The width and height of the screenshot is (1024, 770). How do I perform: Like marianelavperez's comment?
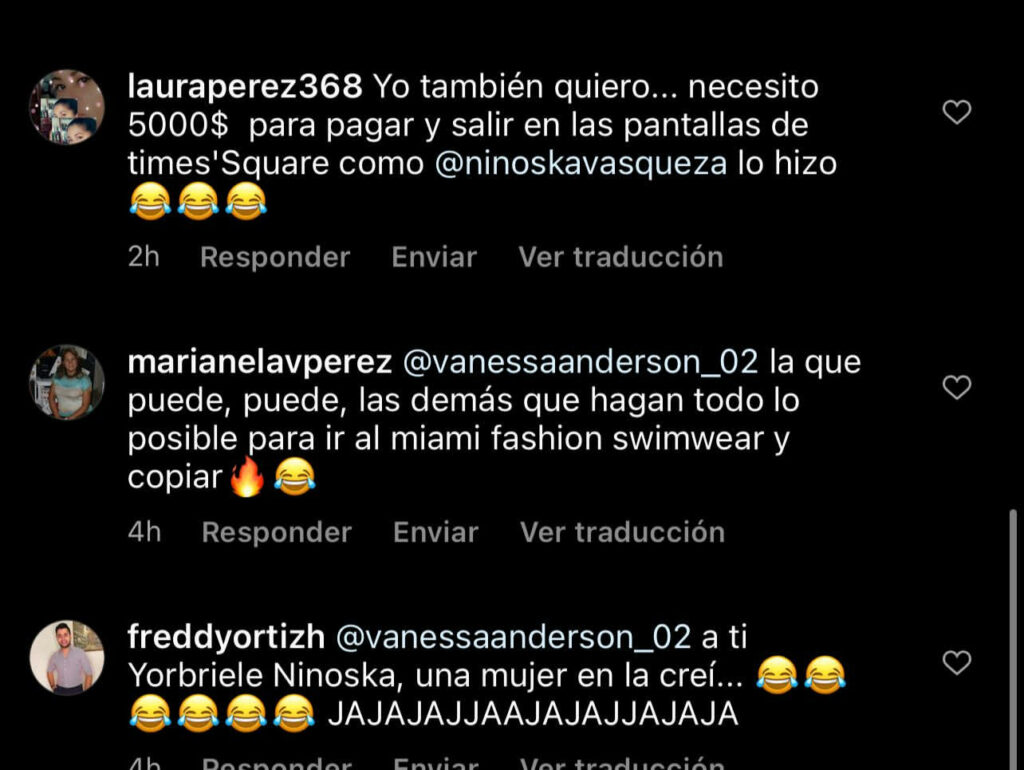pyautogui.click(x=957, y=387)
